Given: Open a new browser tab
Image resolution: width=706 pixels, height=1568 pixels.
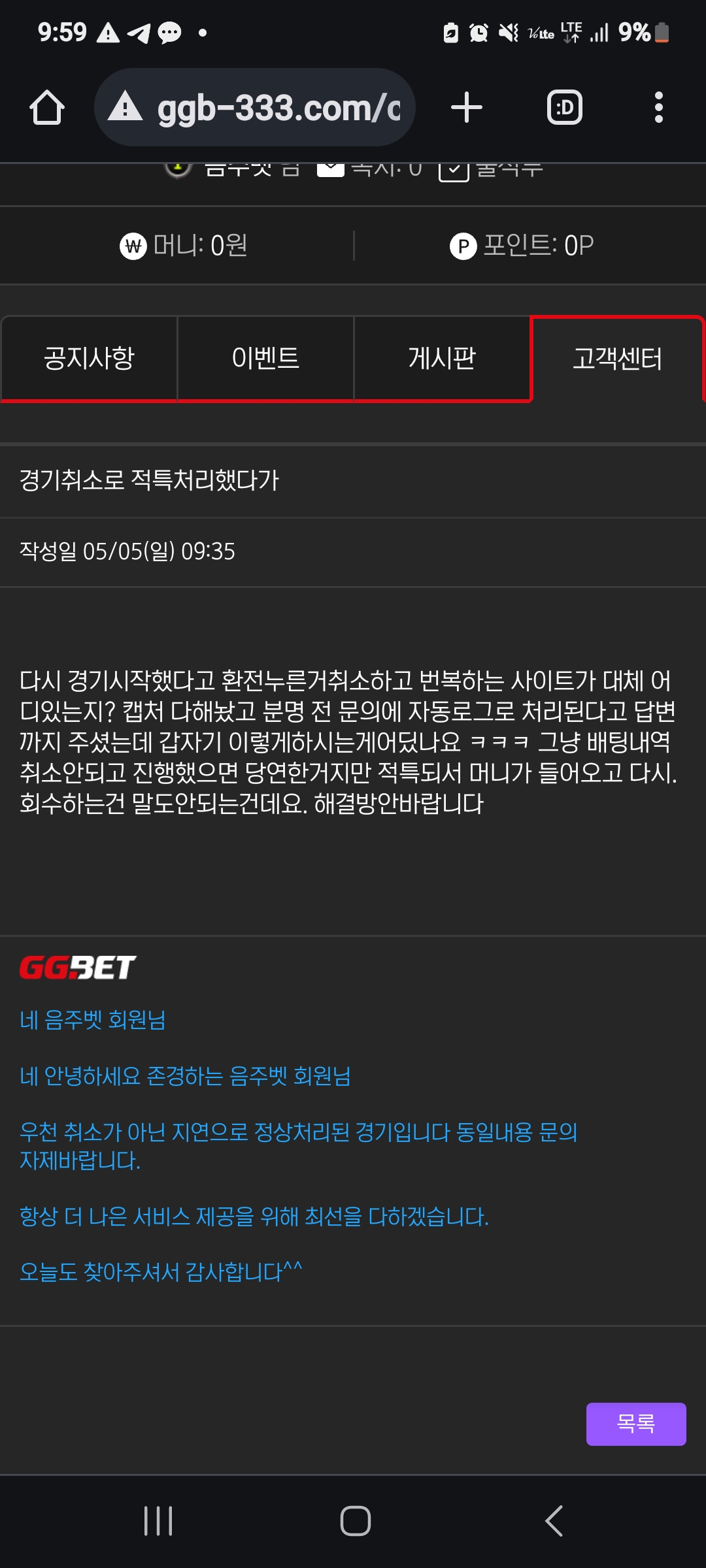Looking at the screenshot, I should coord(467,108).
